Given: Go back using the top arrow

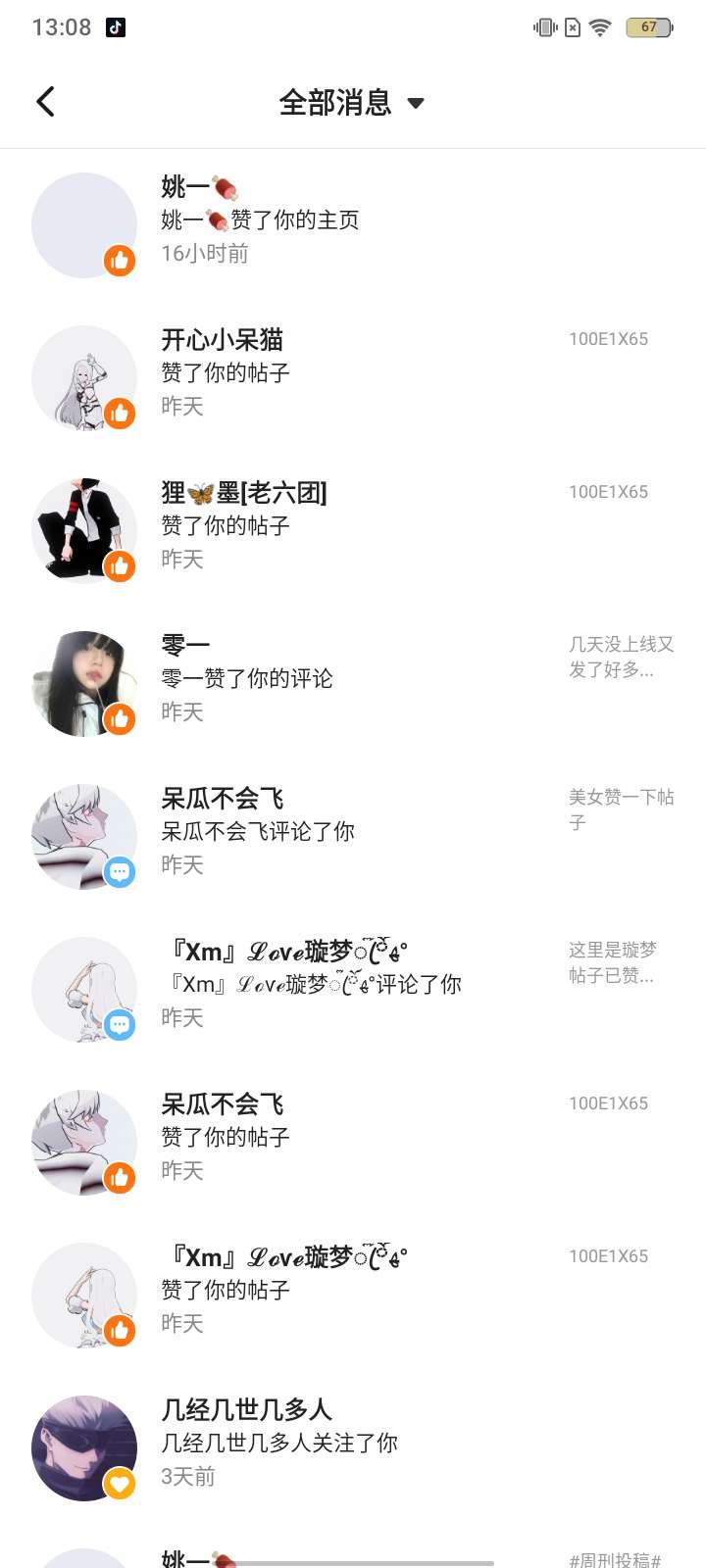Looking at the screenshot, I should (x=45, y=102).
